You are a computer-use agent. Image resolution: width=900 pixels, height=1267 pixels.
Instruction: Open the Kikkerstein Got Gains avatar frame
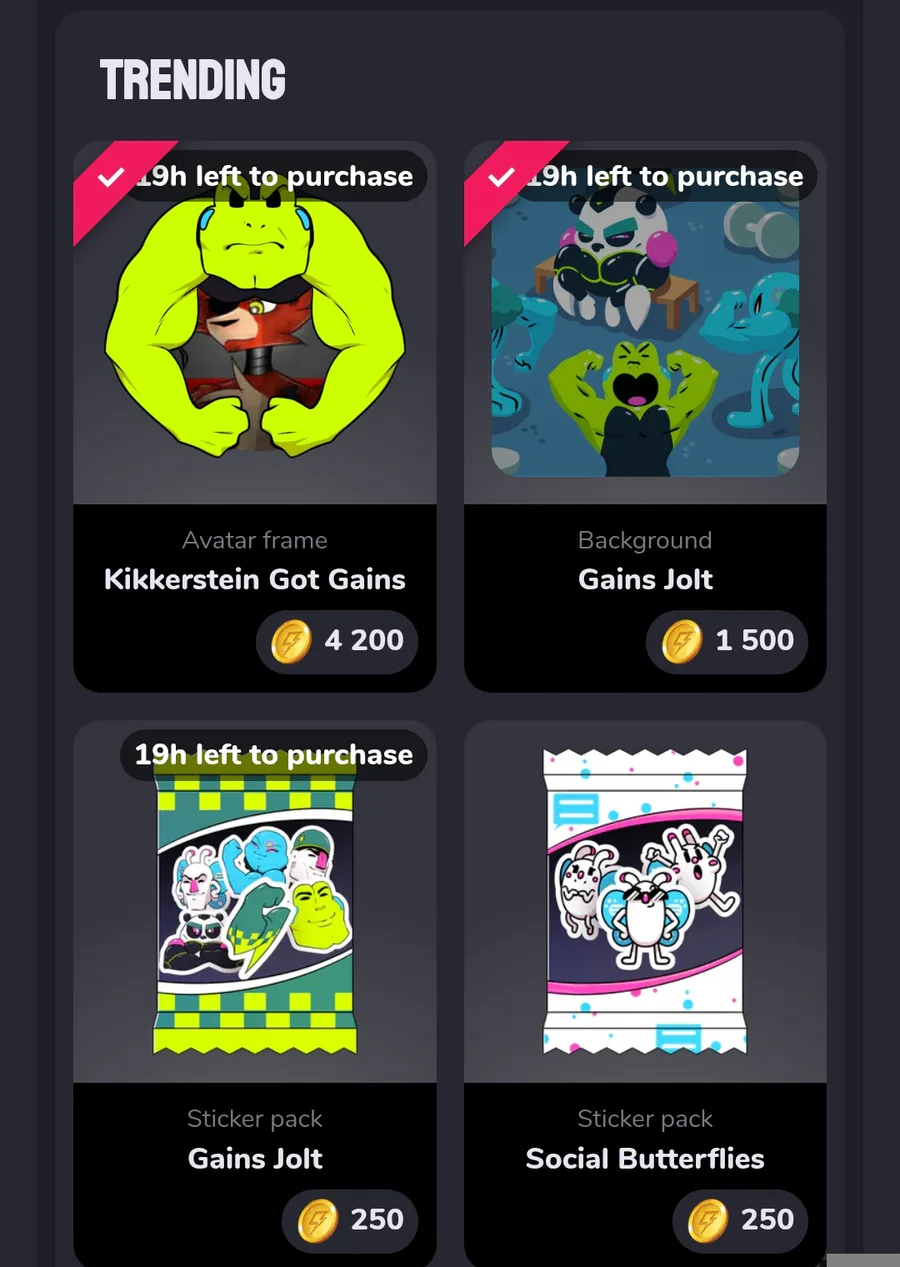coord(254,416)
